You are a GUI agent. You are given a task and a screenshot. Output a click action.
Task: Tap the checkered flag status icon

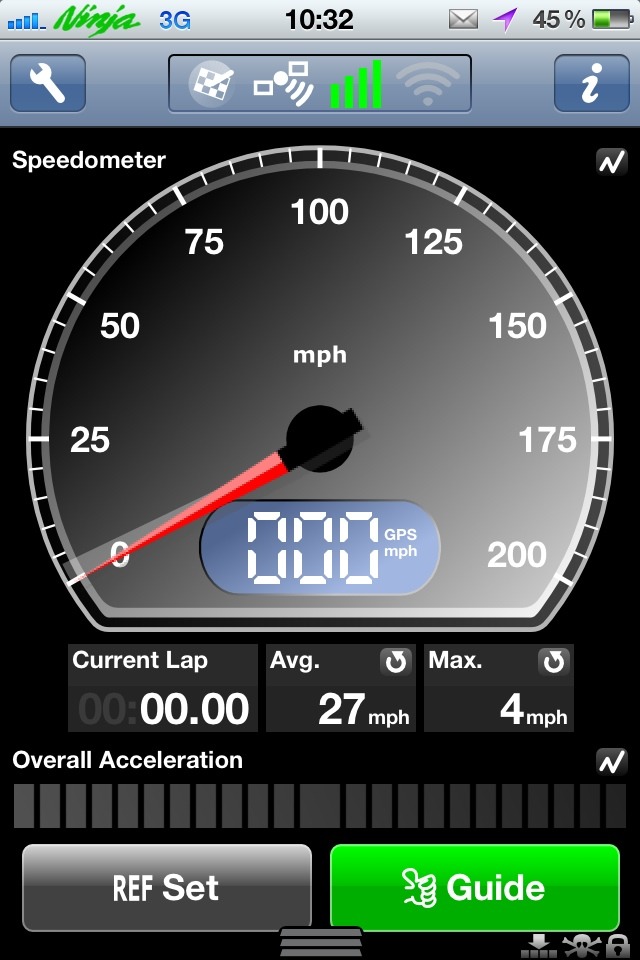pos(212,84)
